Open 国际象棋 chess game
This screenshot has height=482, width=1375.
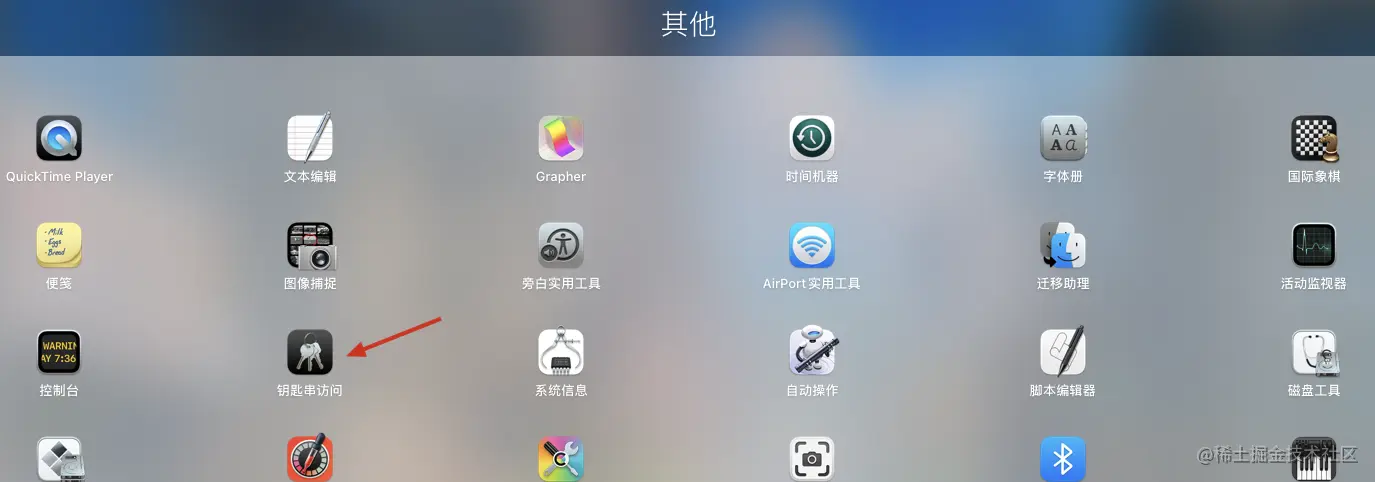coord(1314,139)
